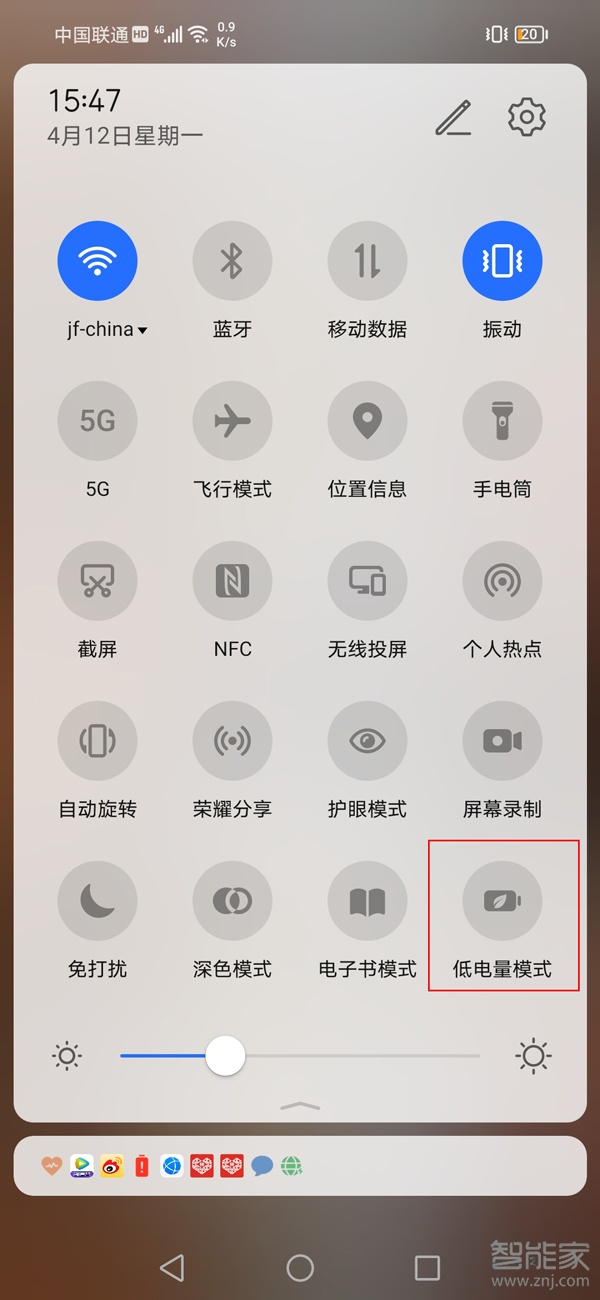This screenshot has height=1300, width=600.
Task: Edit quick settings tiles with the pencil icon
Action: click(x=453, y=118)
